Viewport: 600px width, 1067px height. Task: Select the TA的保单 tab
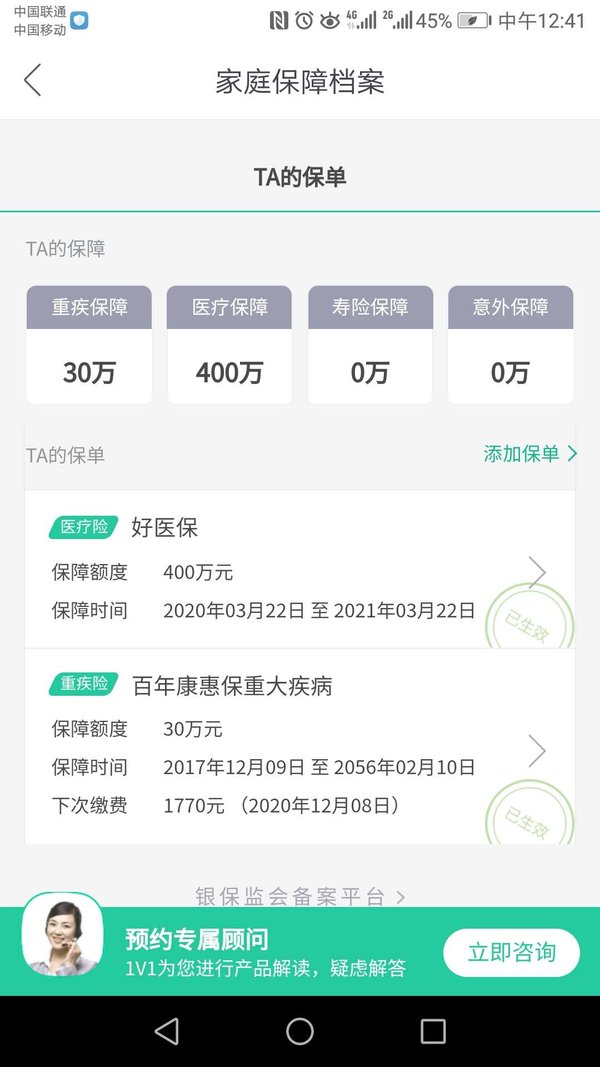pos(300,177)
